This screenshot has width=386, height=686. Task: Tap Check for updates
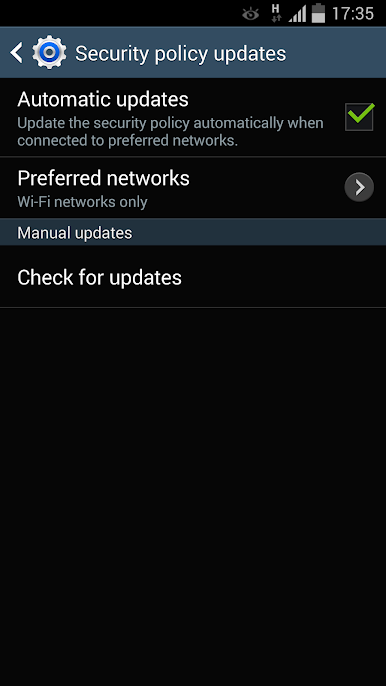click(x=193, y=277)
